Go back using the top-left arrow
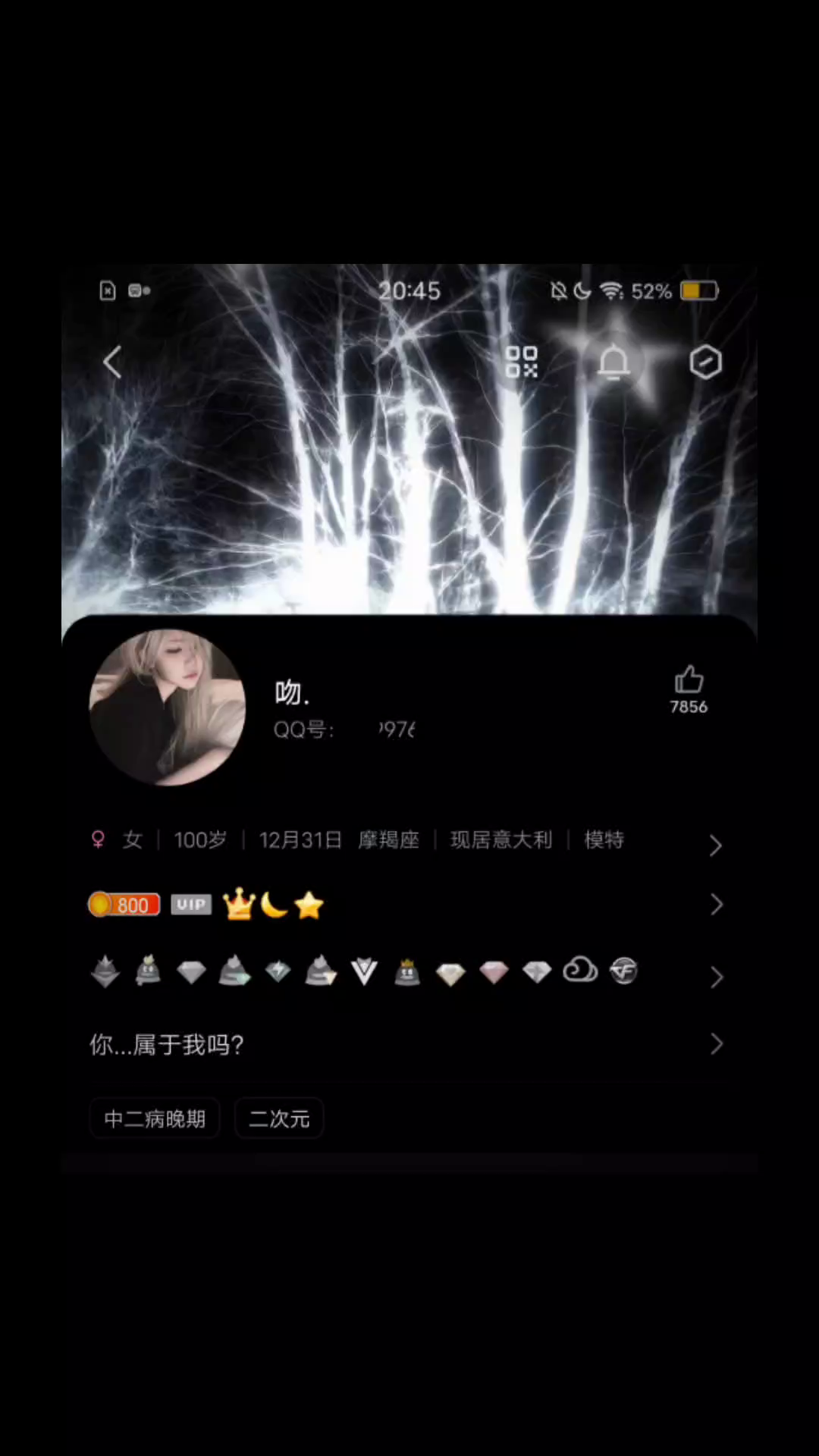 112,362
